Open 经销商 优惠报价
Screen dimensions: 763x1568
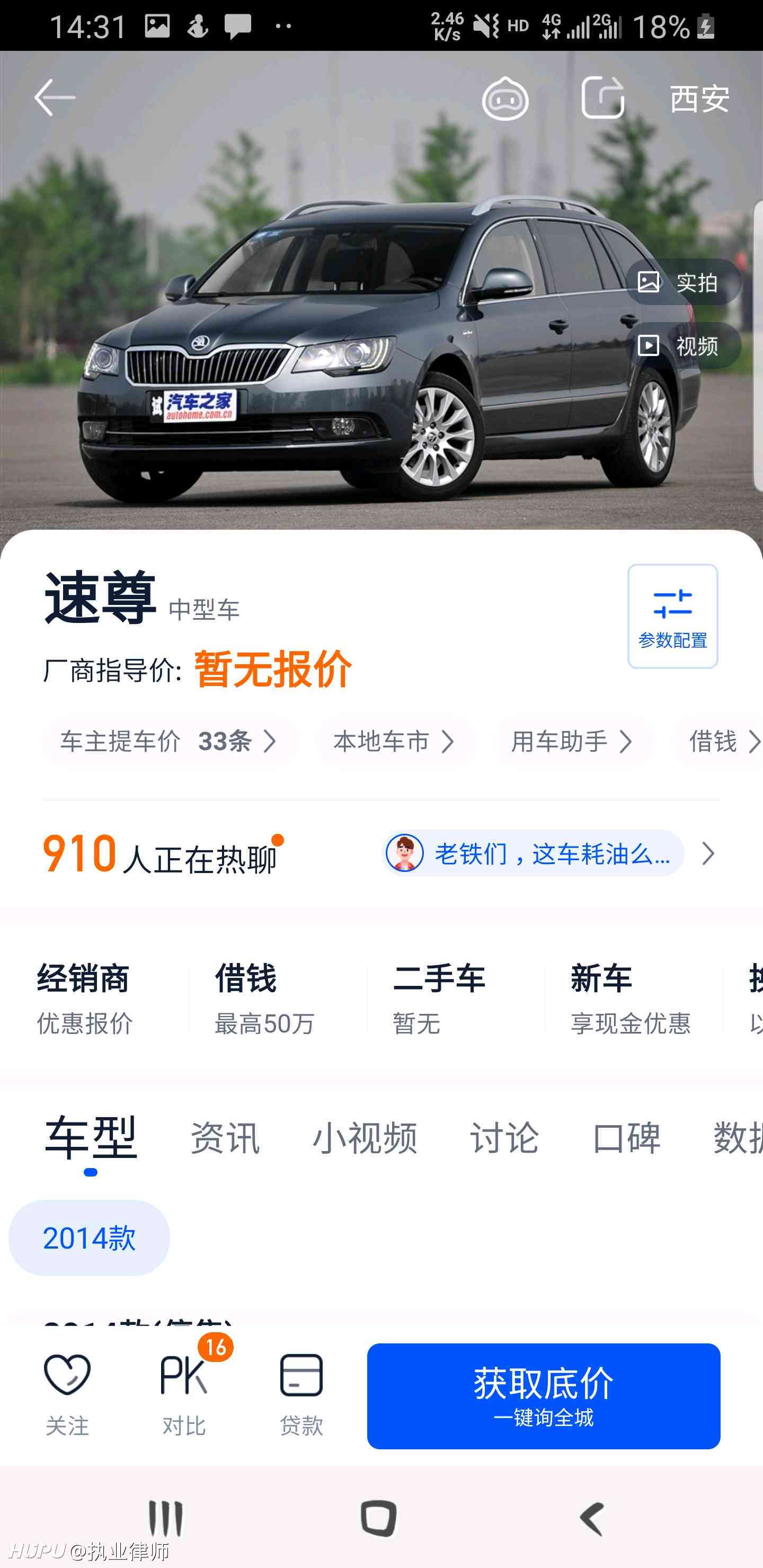tap(85, 998)
